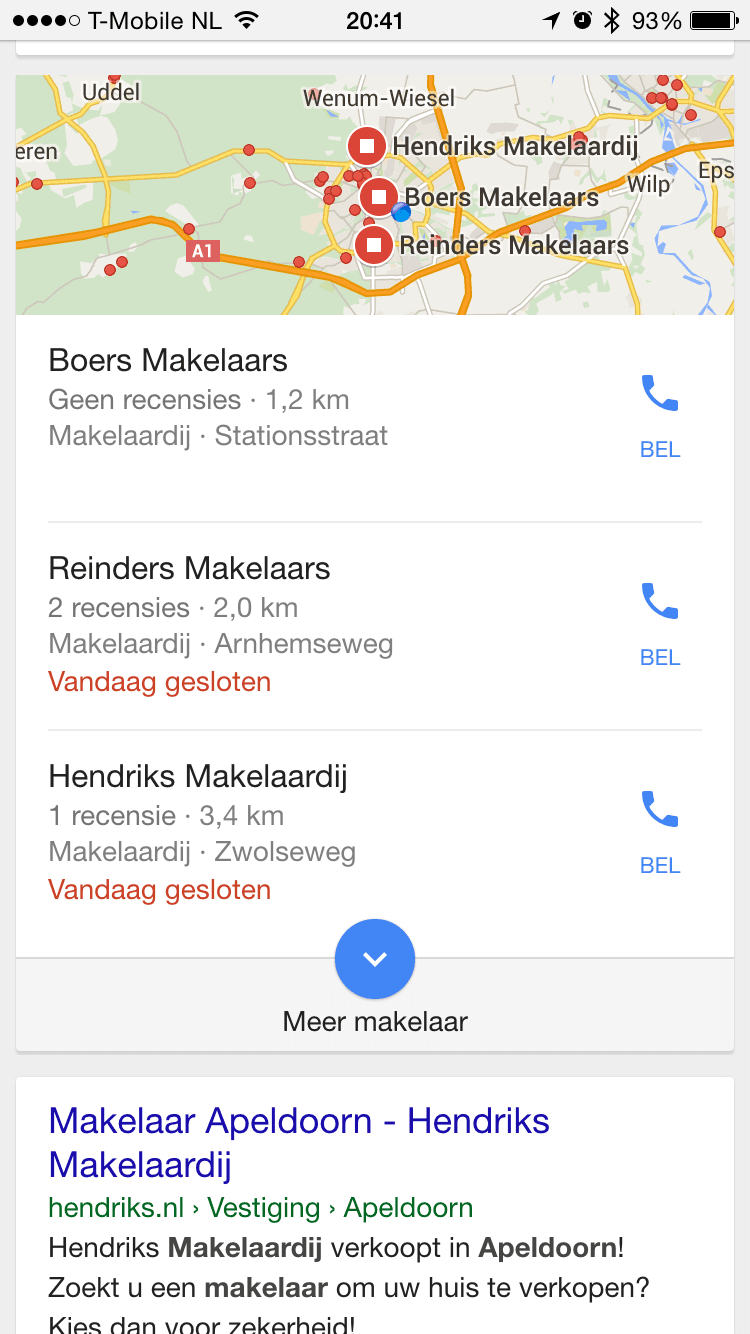Call Boers Makelaars
750x1334 pixels.
(x=659, y=415)
